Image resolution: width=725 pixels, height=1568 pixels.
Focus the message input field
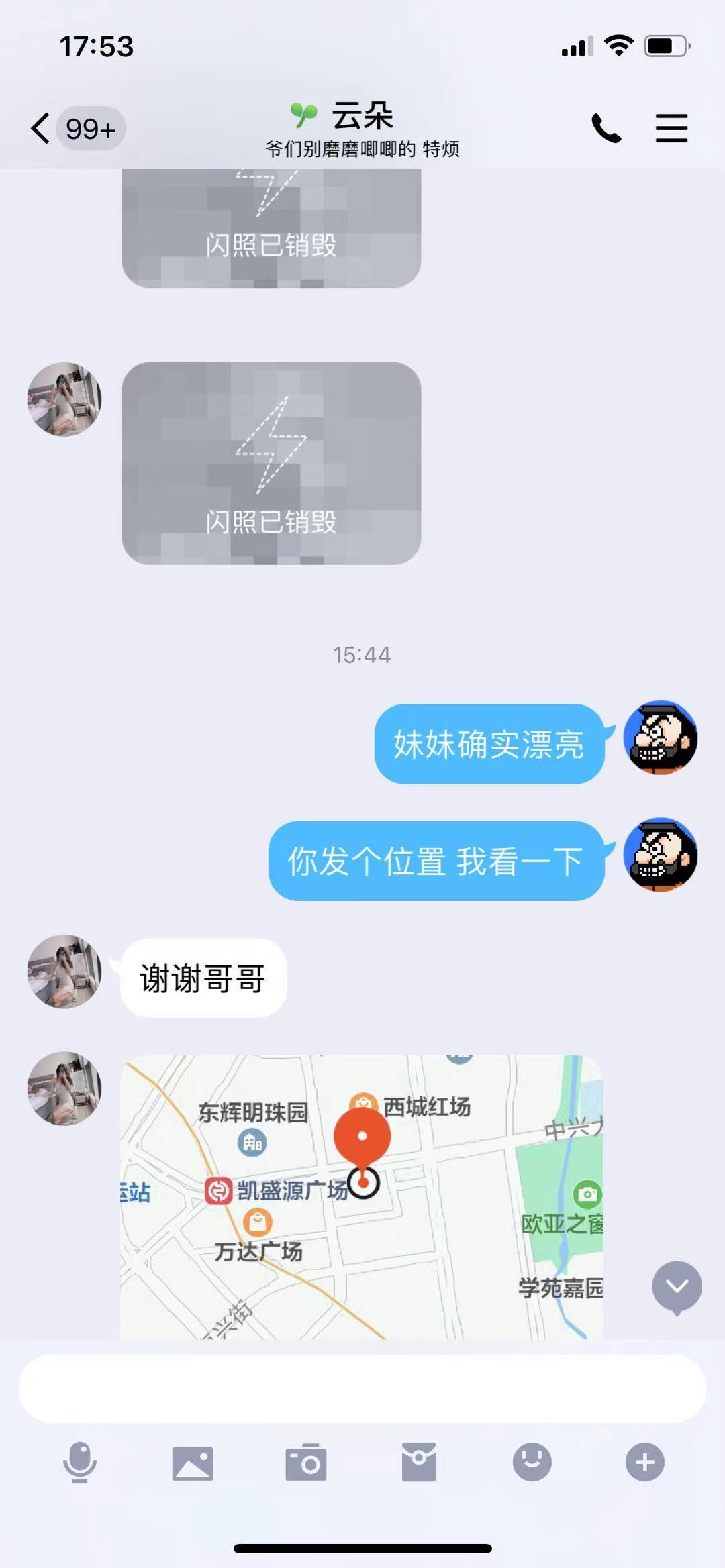[x=362, y=1388]
